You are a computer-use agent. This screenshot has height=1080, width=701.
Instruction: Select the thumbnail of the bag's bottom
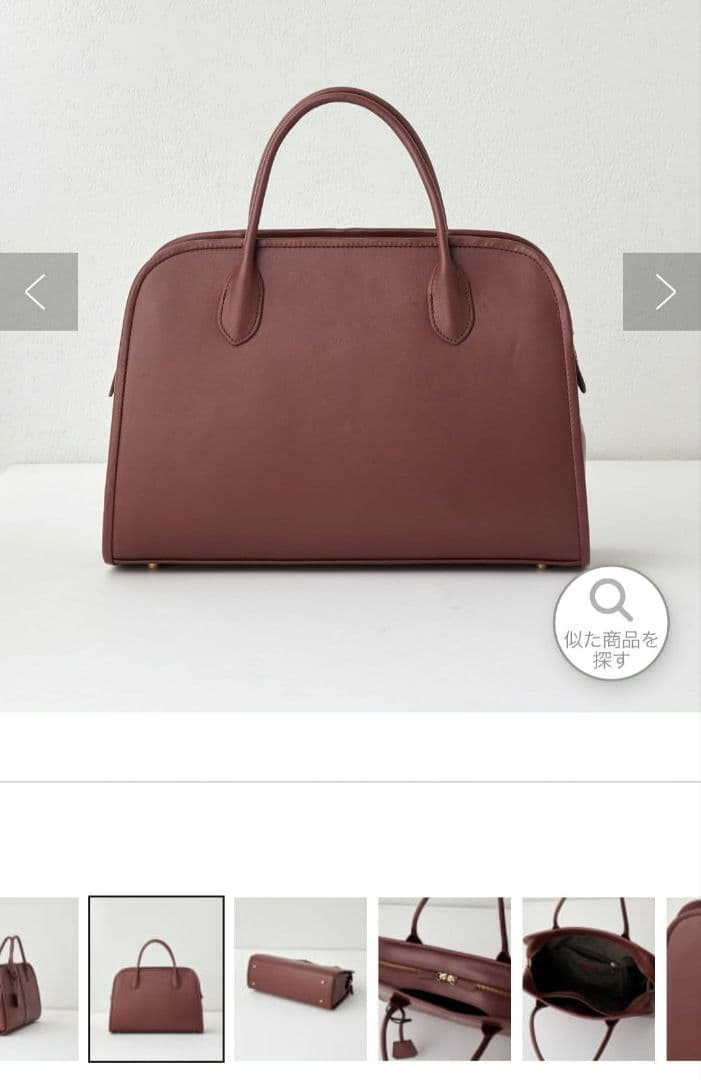300,978
